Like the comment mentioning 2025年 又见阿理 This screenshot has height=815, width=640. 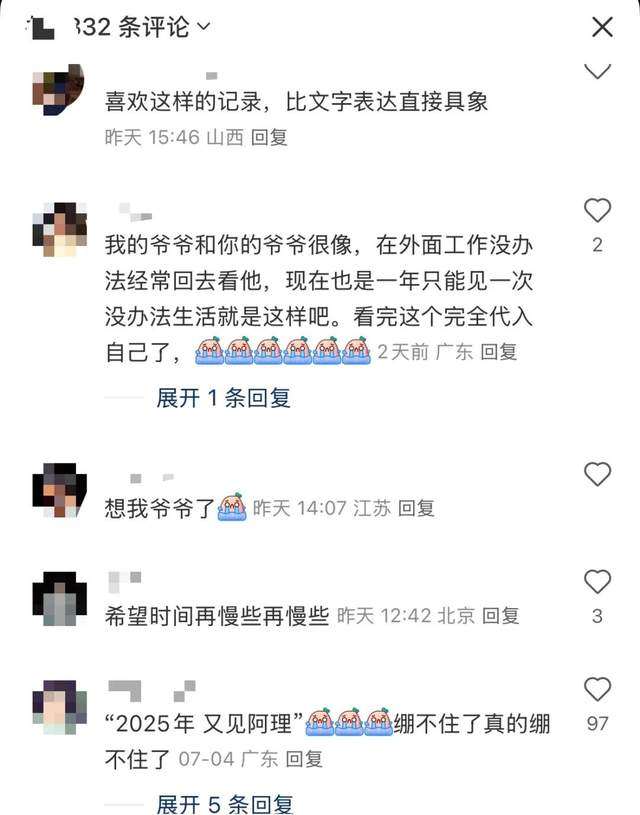(x=597, y=689)
